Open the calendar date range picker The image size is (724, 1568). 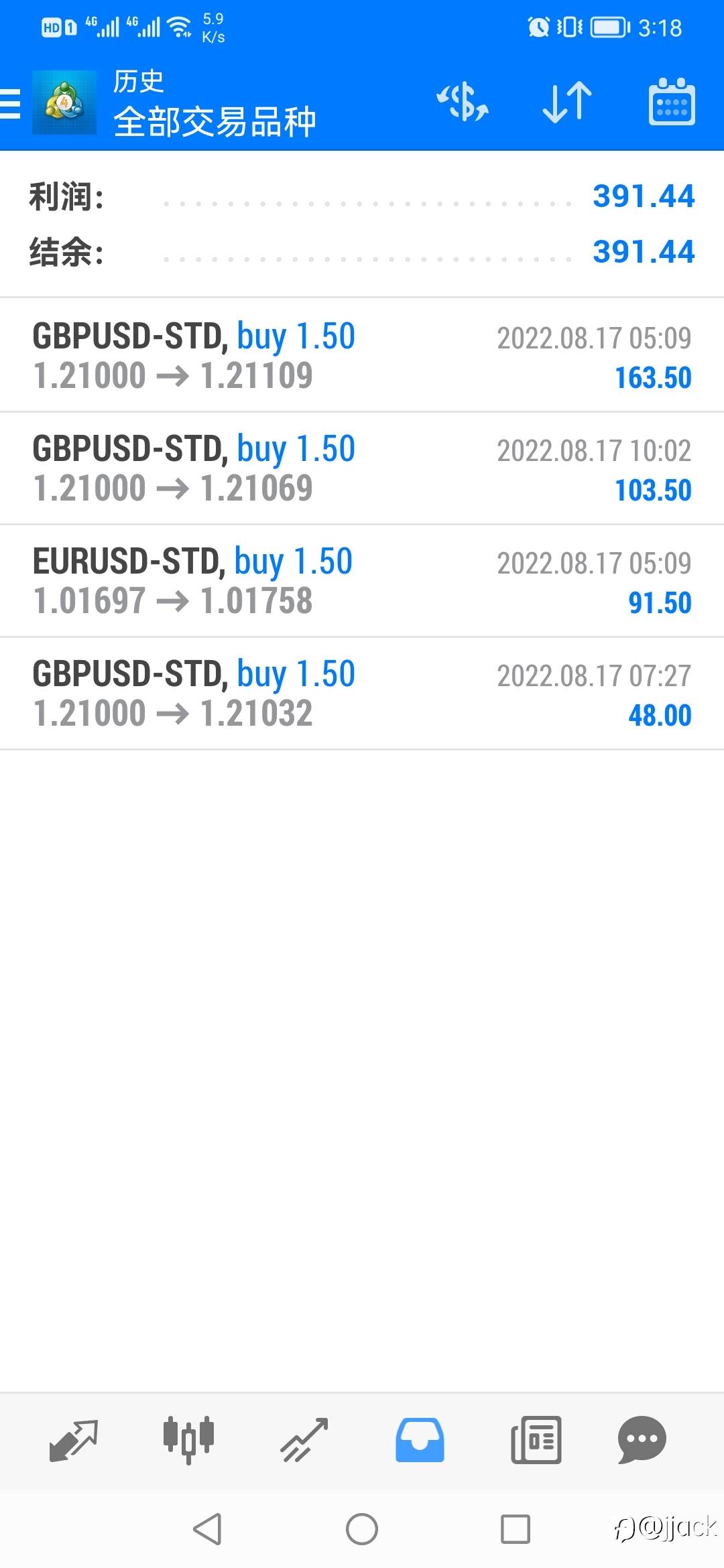672,102
